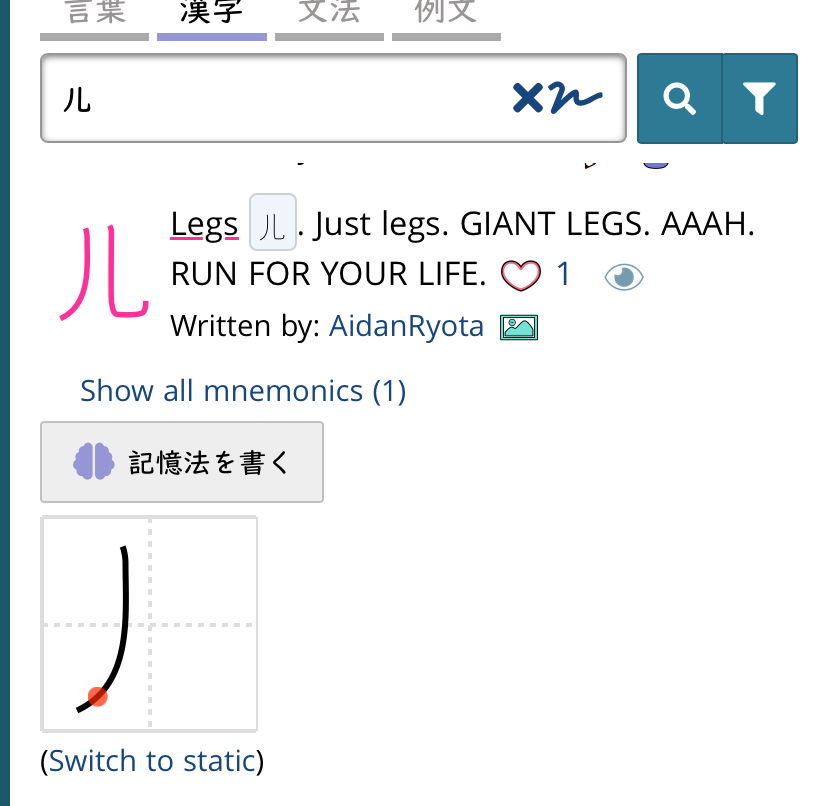Screen dimensions: 828x806
Task: Open the underlined Legs link
Action: pyautogui.click(x=204, y=224)
